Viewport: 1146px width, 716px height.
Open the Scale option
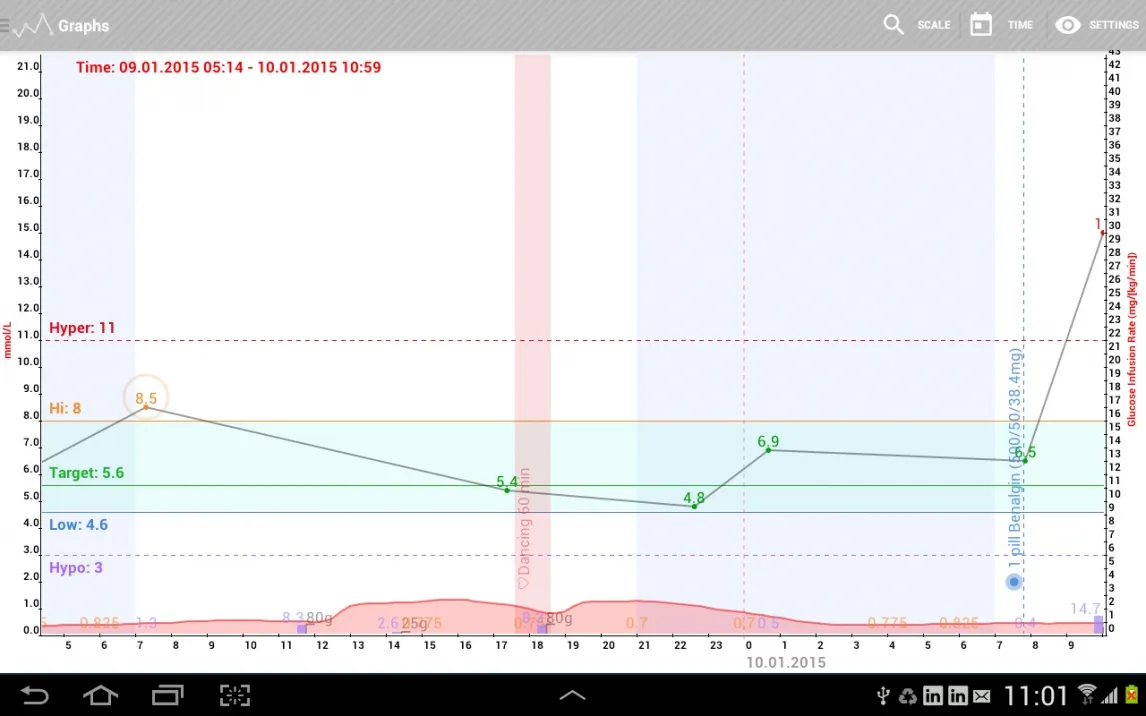point(916,25)
